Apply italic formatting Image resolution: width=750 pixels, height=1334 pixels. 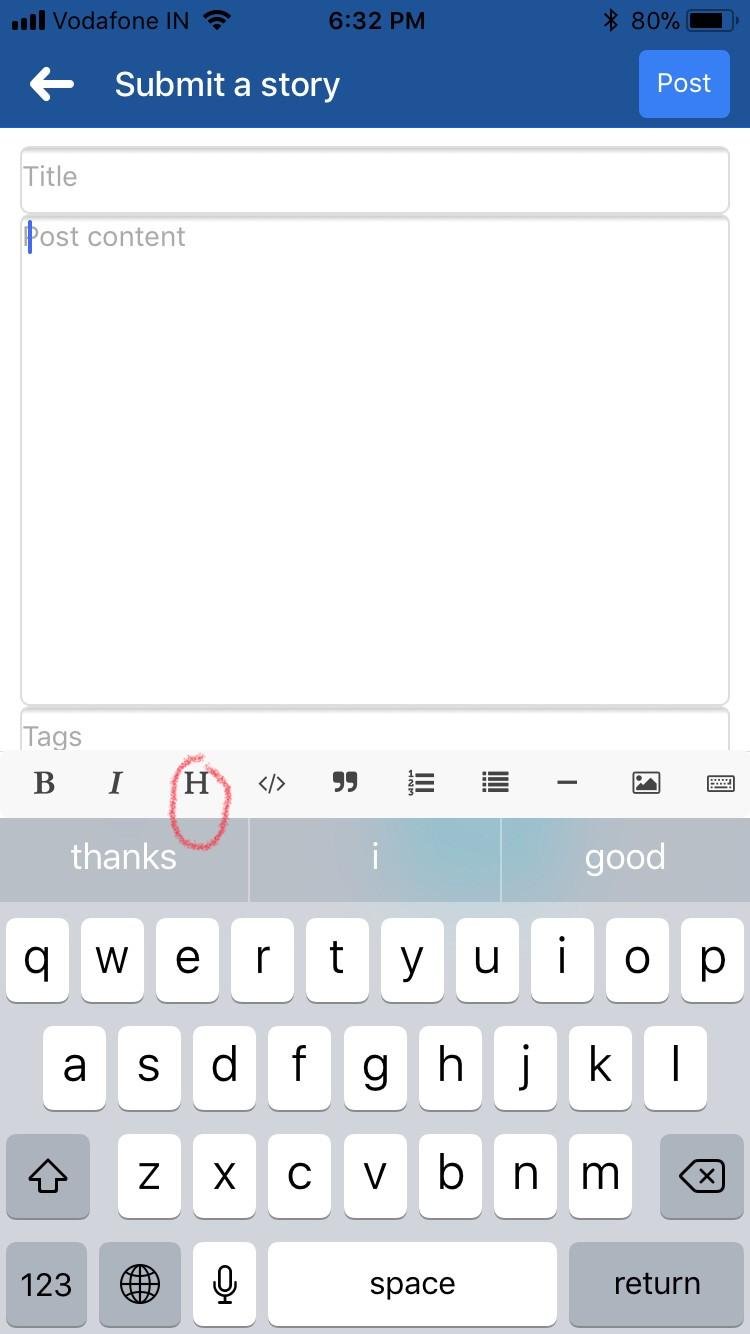pyautogui.click(x=115, y=783)
